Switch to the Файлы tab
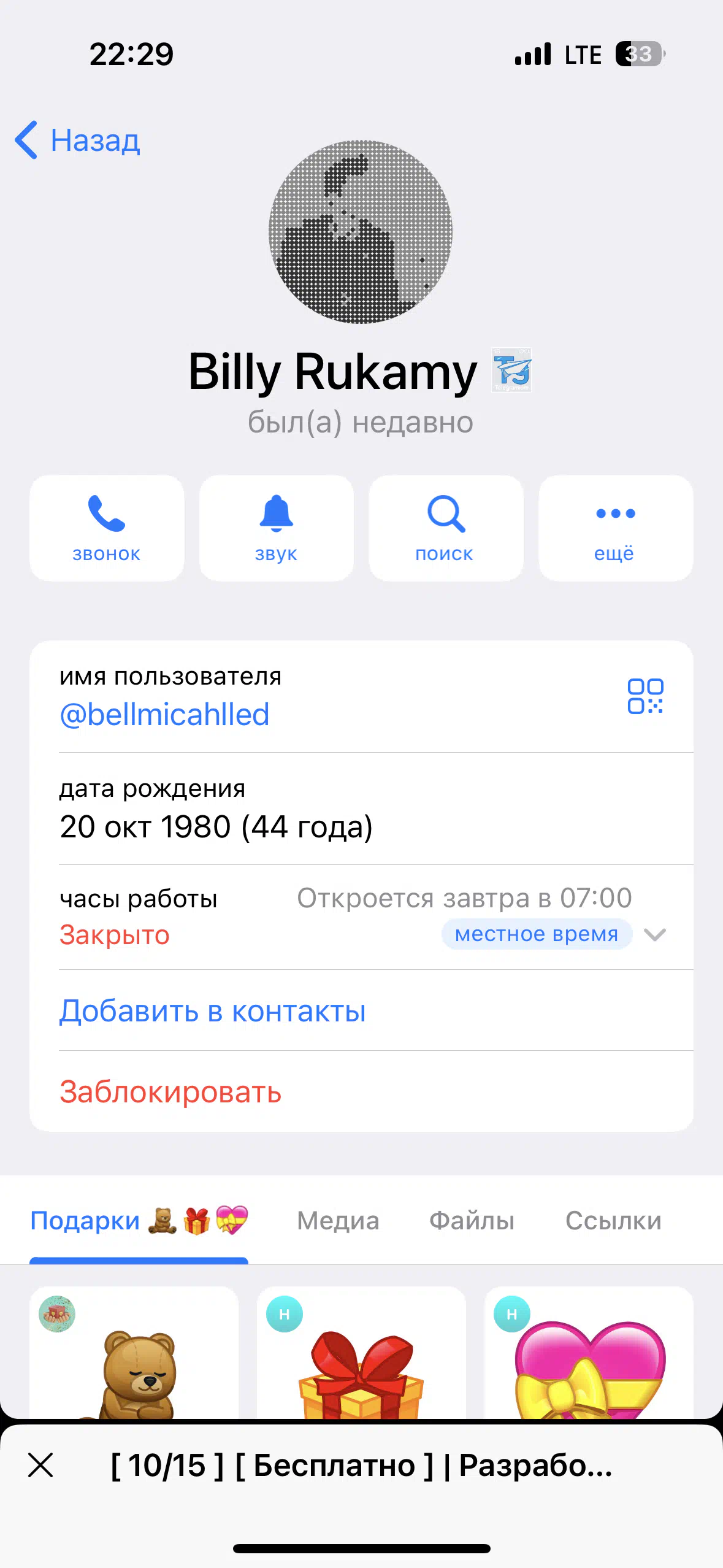723x1568 pixels. click(x=472, y=1221)
